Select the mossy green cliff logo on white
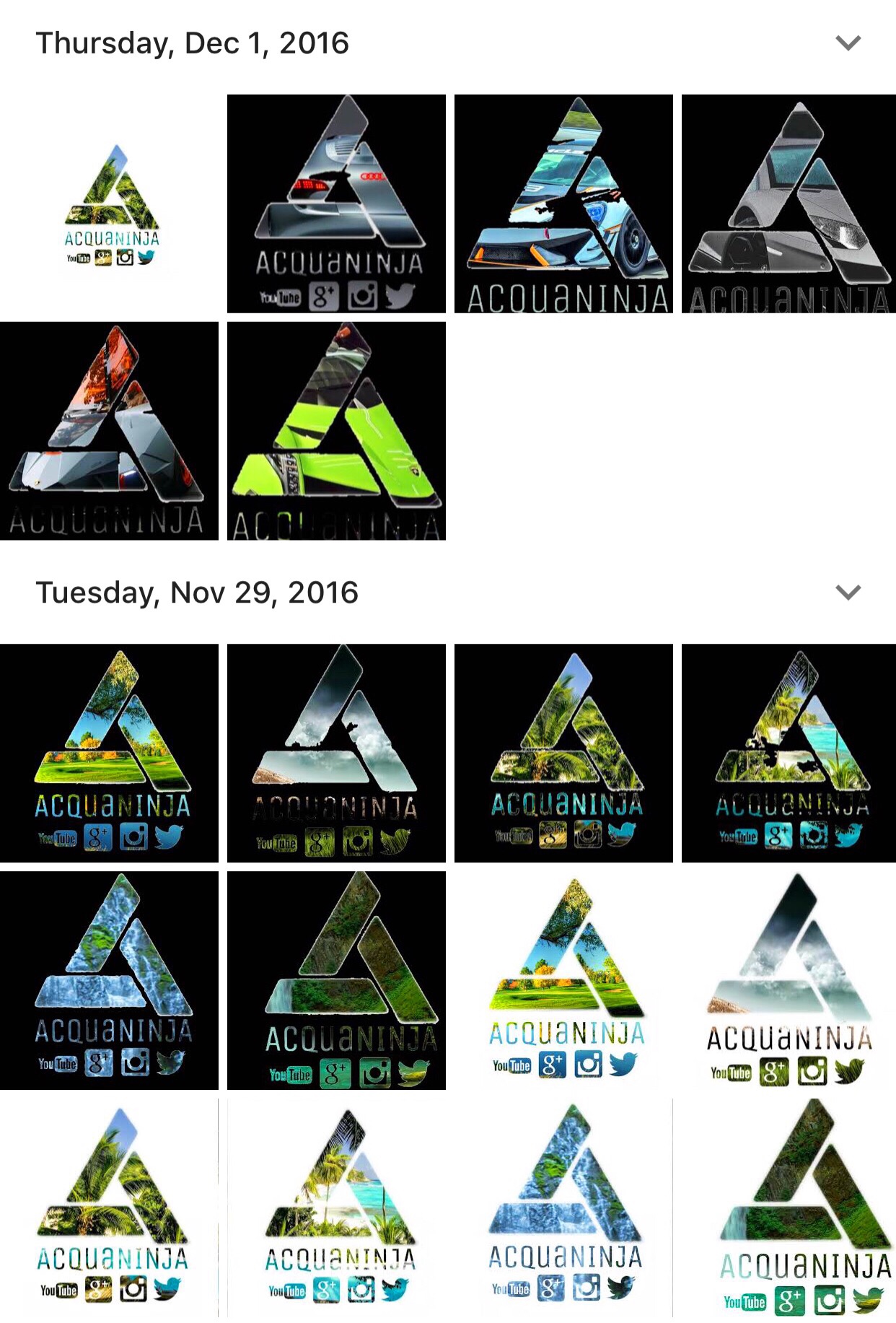Image resolution: width=896 pixels, height=1323 pixels. [789, 1208]
